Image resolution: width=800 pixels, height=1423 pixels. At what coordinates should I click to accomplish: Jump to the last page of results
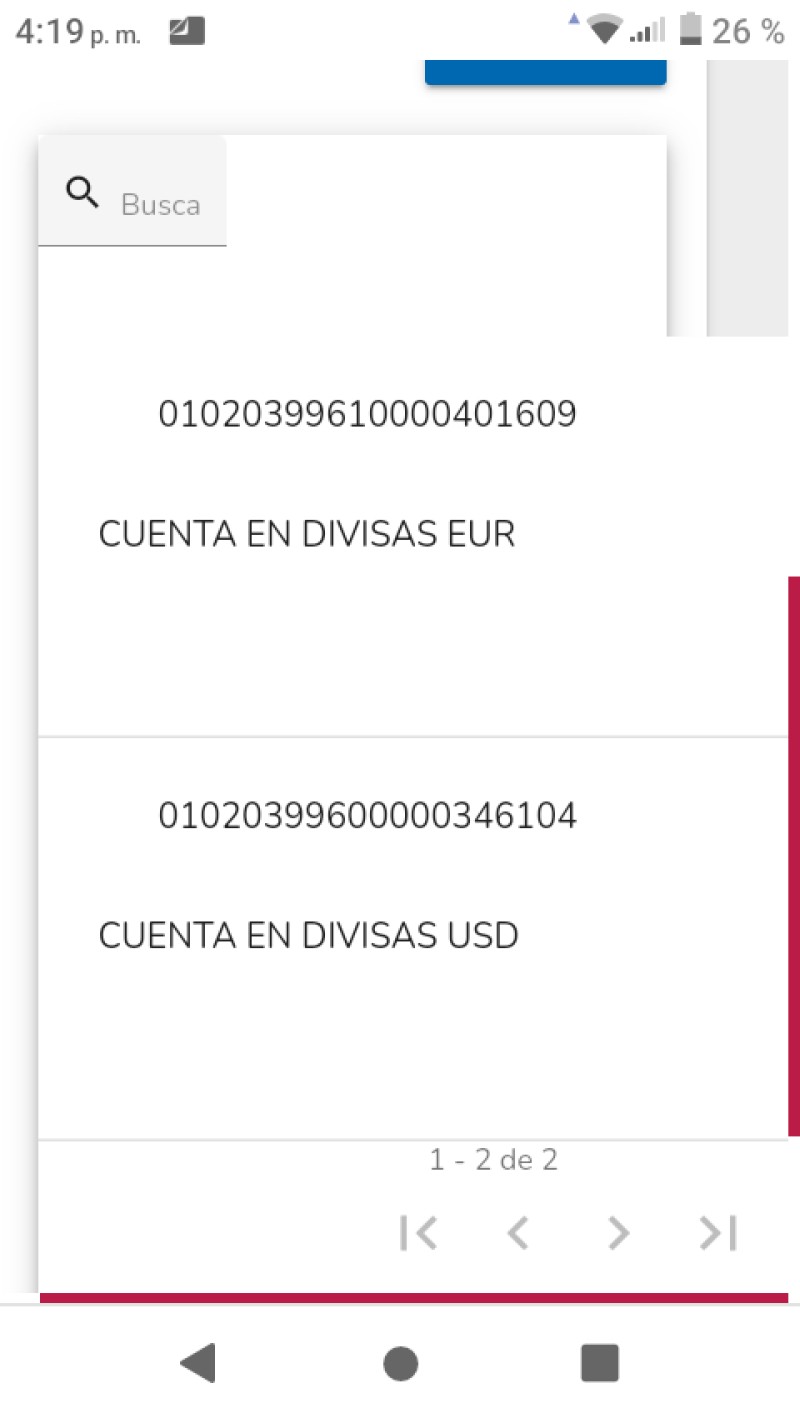click(718, 1233)
